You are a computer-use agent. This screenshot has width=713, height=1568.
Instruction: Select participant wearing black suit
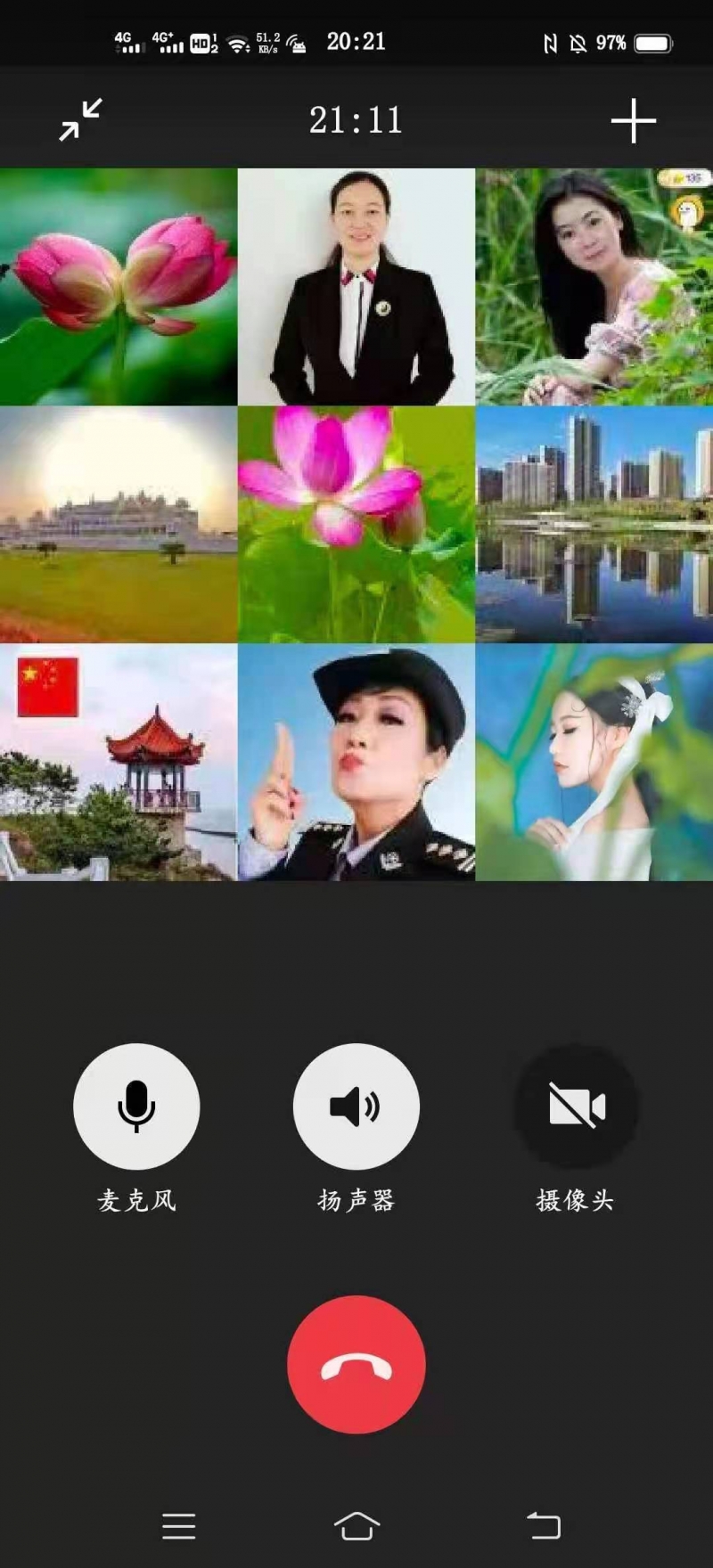click(356, 287)
